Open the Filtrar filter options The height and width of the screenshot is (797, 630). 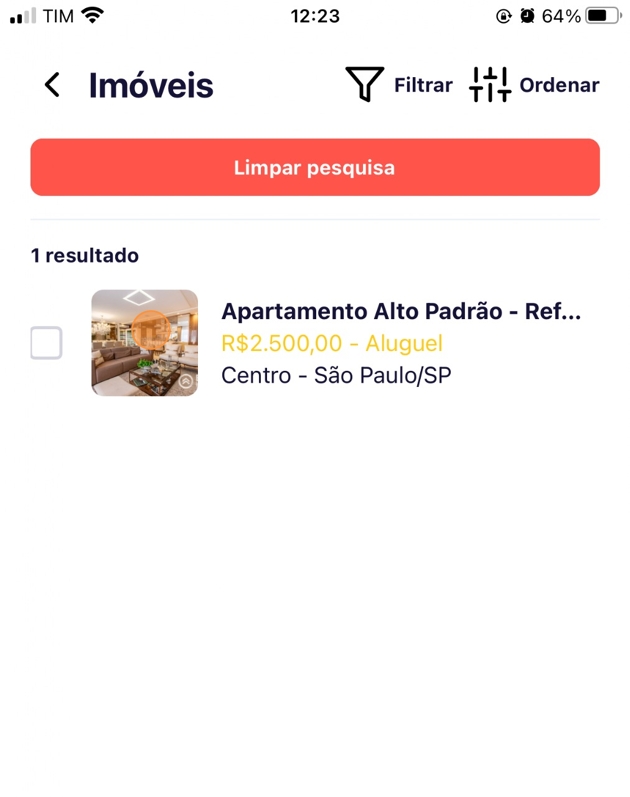pos(398,85)
